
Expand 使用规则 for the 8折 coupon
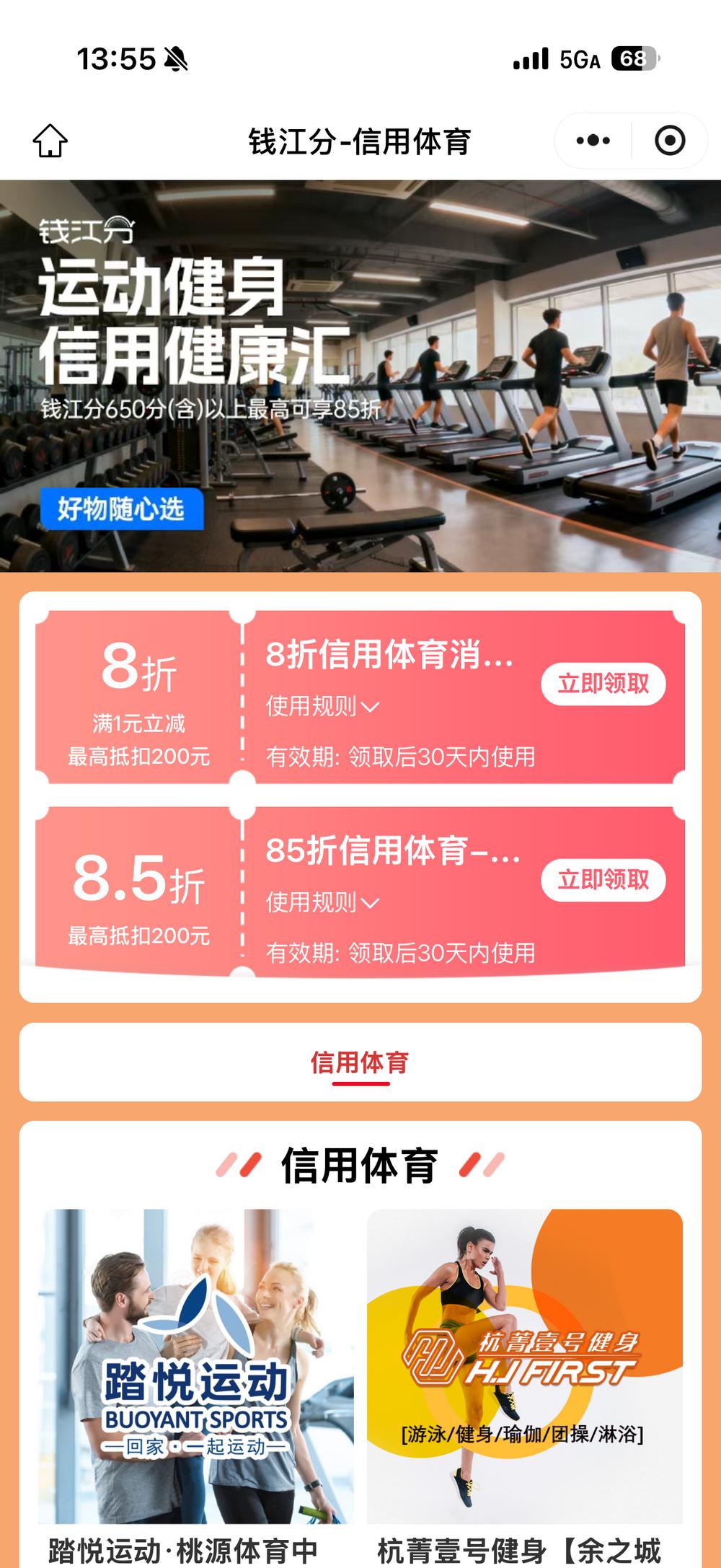(322, 707)
